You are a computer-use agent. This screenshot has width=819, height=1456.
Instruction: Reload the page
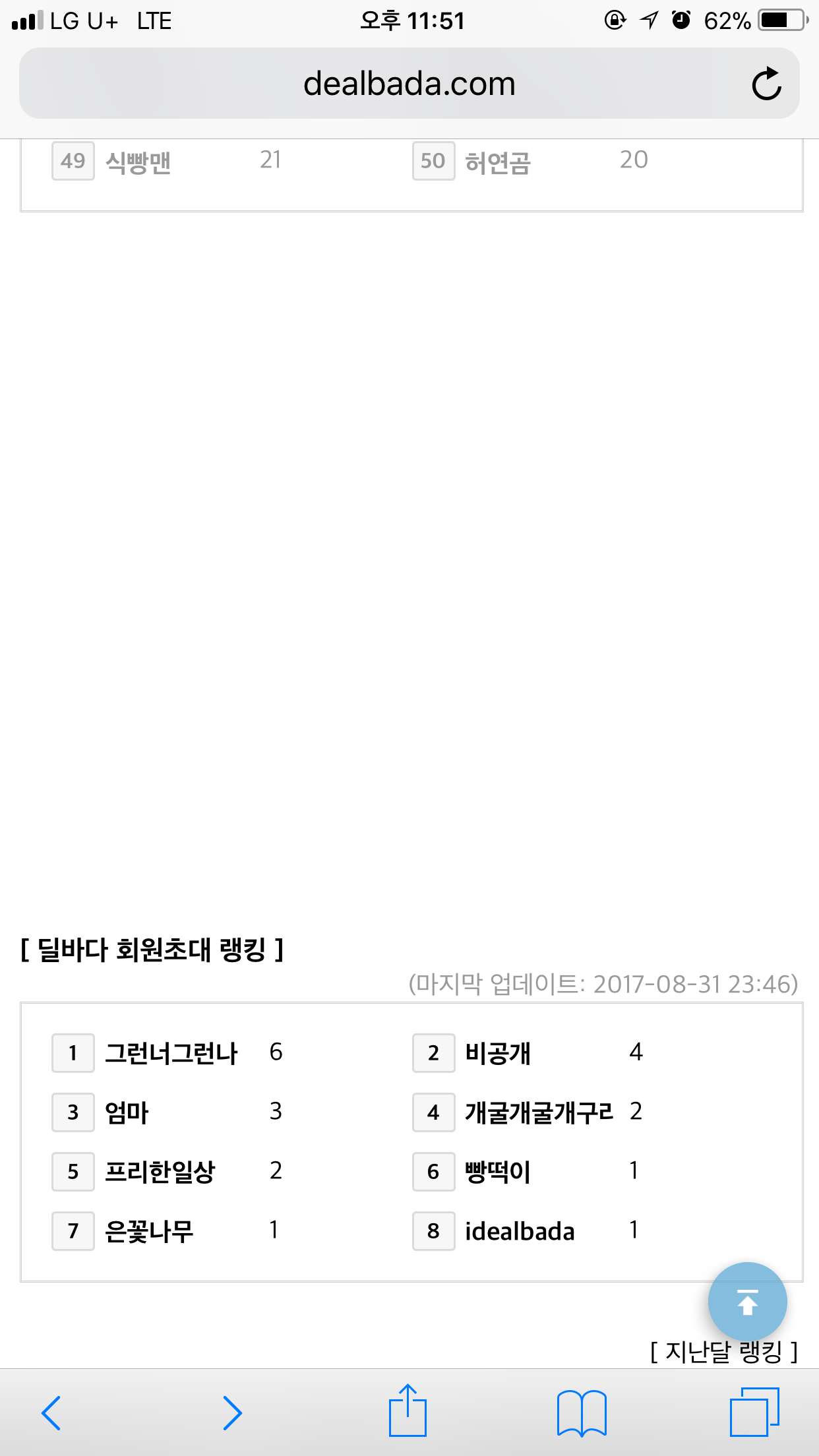pos(766,84)
